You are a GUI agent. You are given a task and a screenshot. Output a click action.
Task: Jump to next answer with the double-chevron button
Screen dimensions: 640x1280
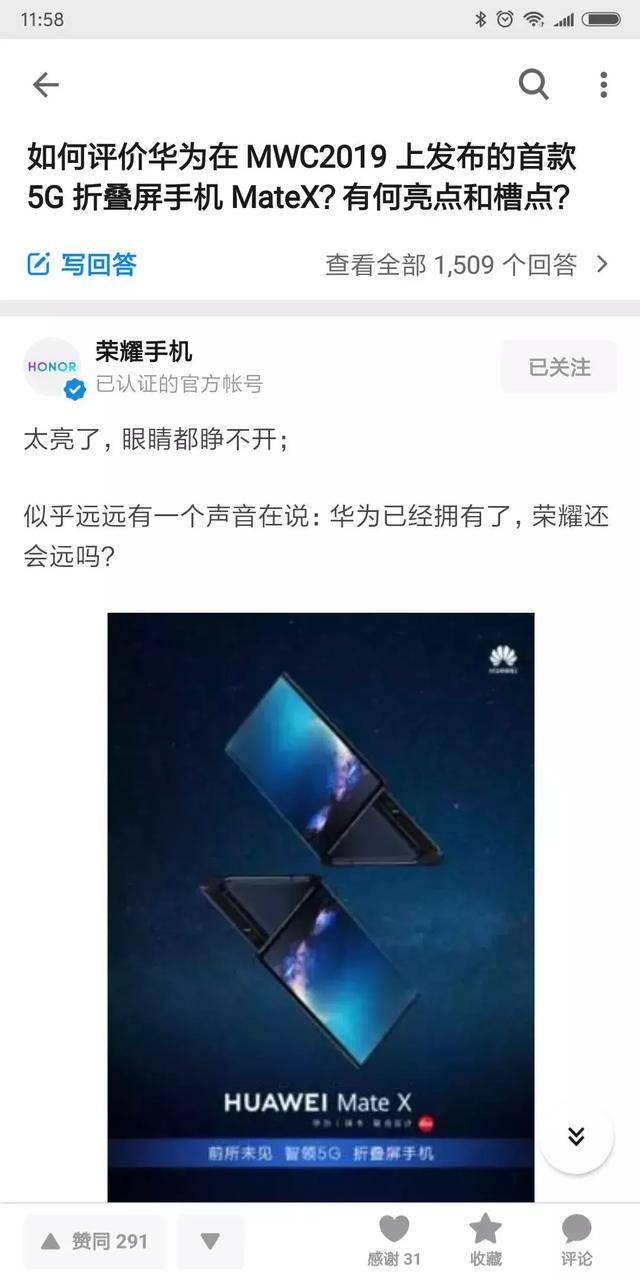[x=576, y=1137]
